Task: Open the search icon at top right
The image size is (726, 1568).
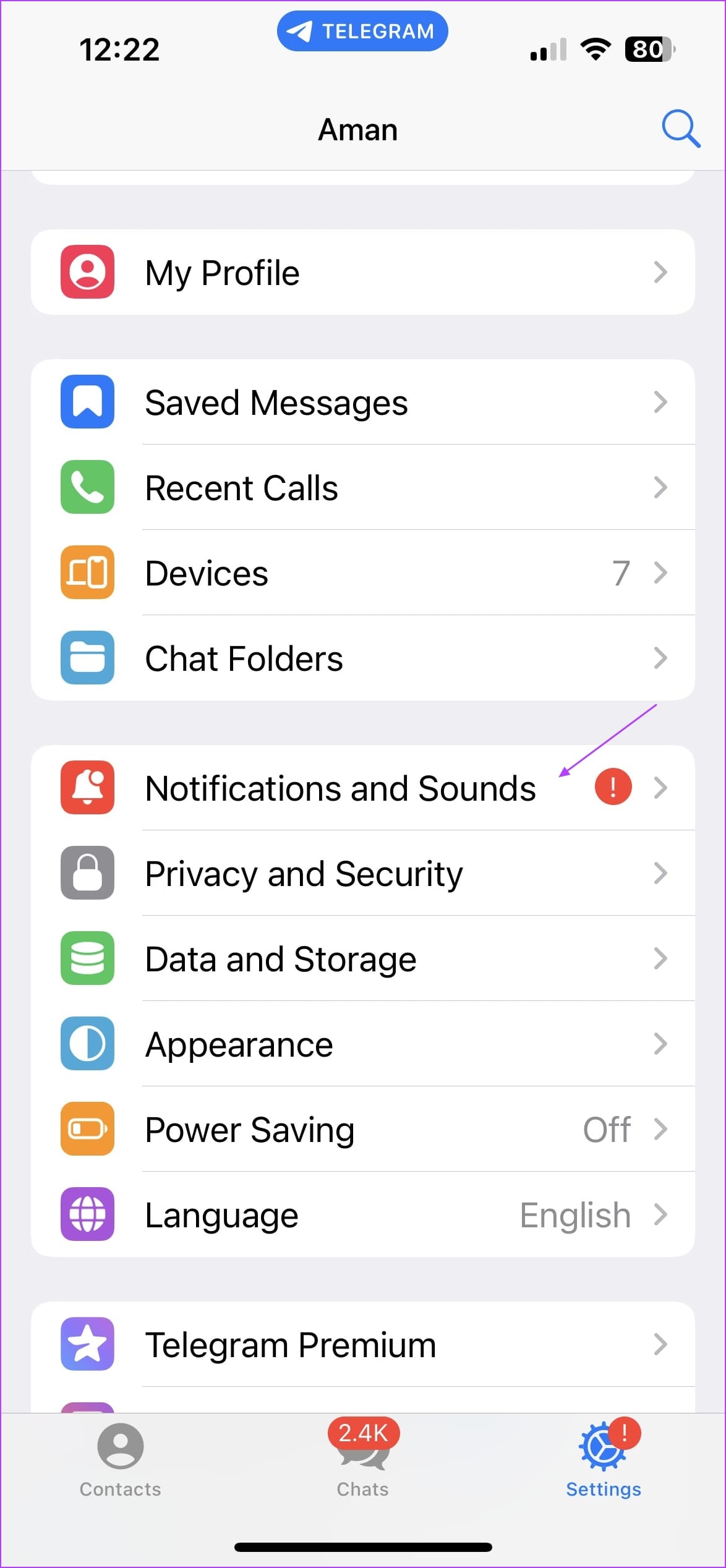Action: (x=680, y=129)
